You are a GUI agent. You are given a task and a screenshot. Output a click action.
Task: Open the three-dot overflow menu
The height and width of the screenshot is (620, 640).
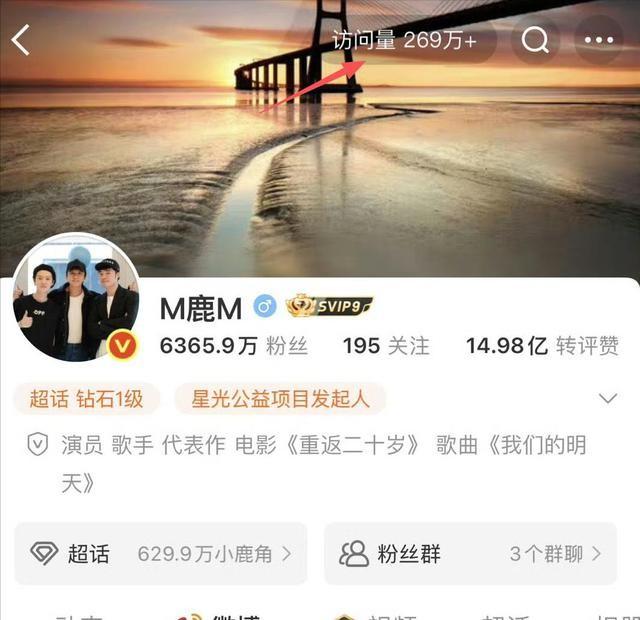(x=598, y=41)
